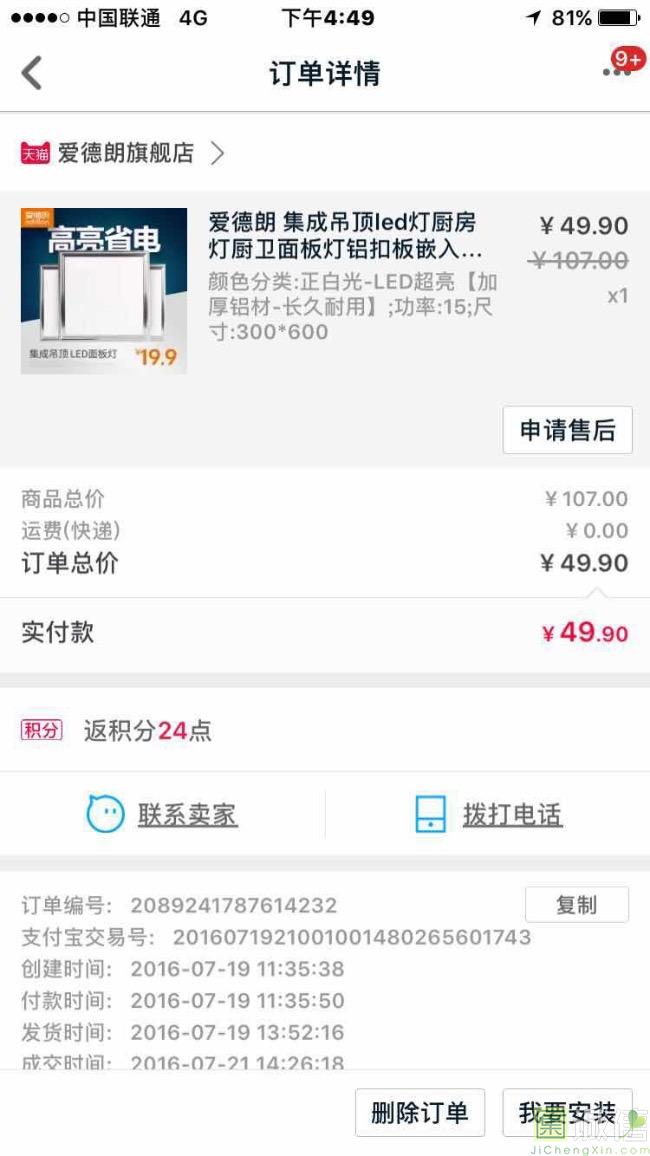Image resolution: width=650 pixels, height=1156 pixels.
Task: Tap the 申请售后 button
Action: tap(567, 430)
